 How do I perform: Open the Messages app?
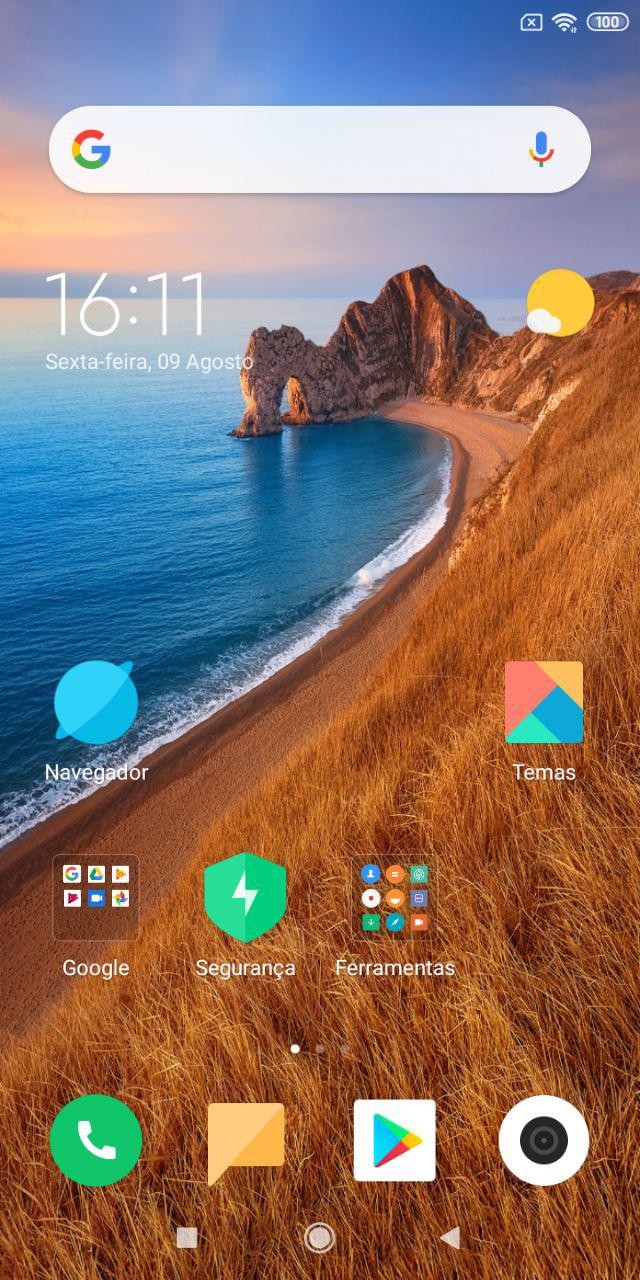(x=246, y=1142)
